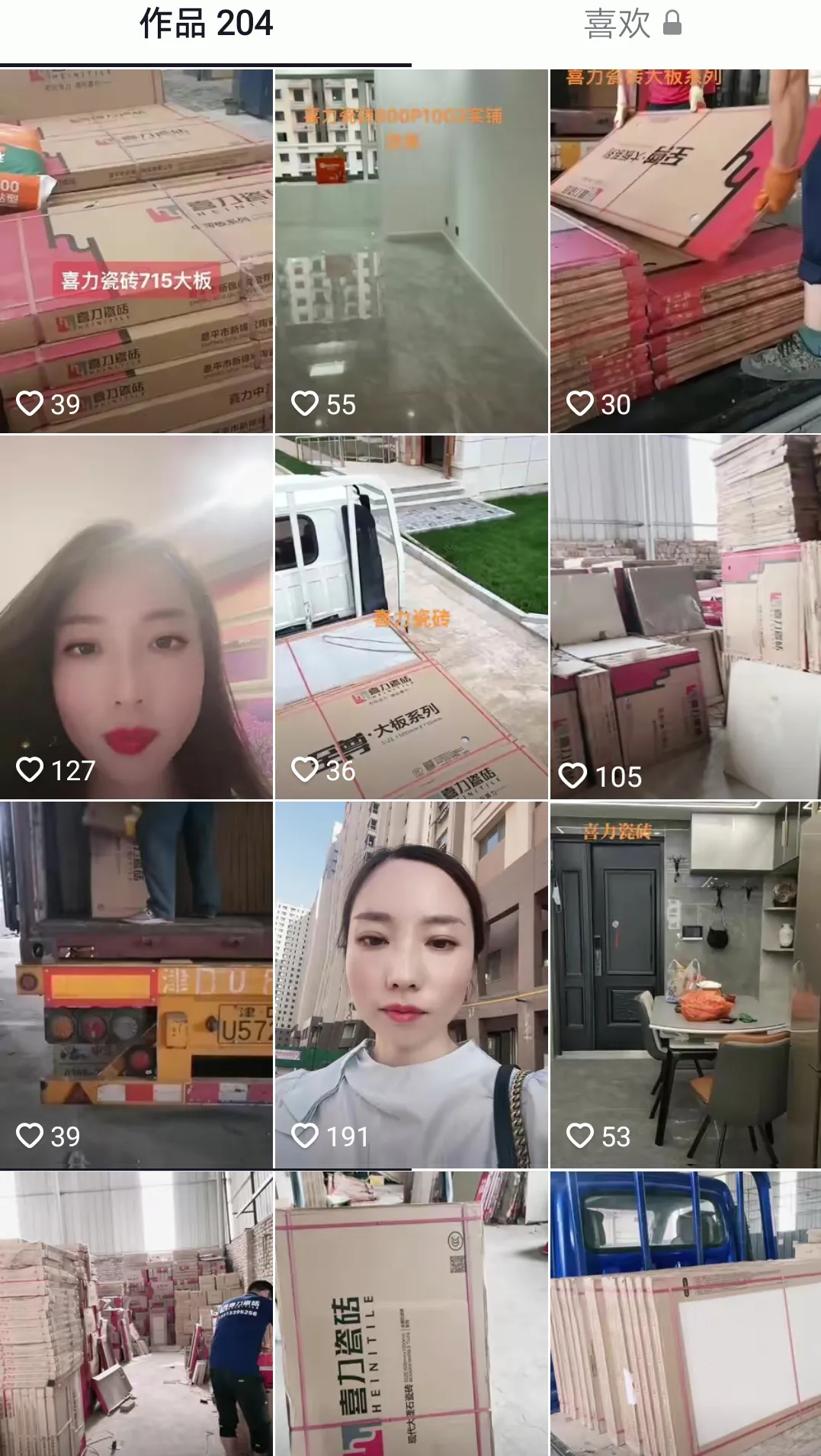Open the blue truck tile slab video

coord(685,1313)
